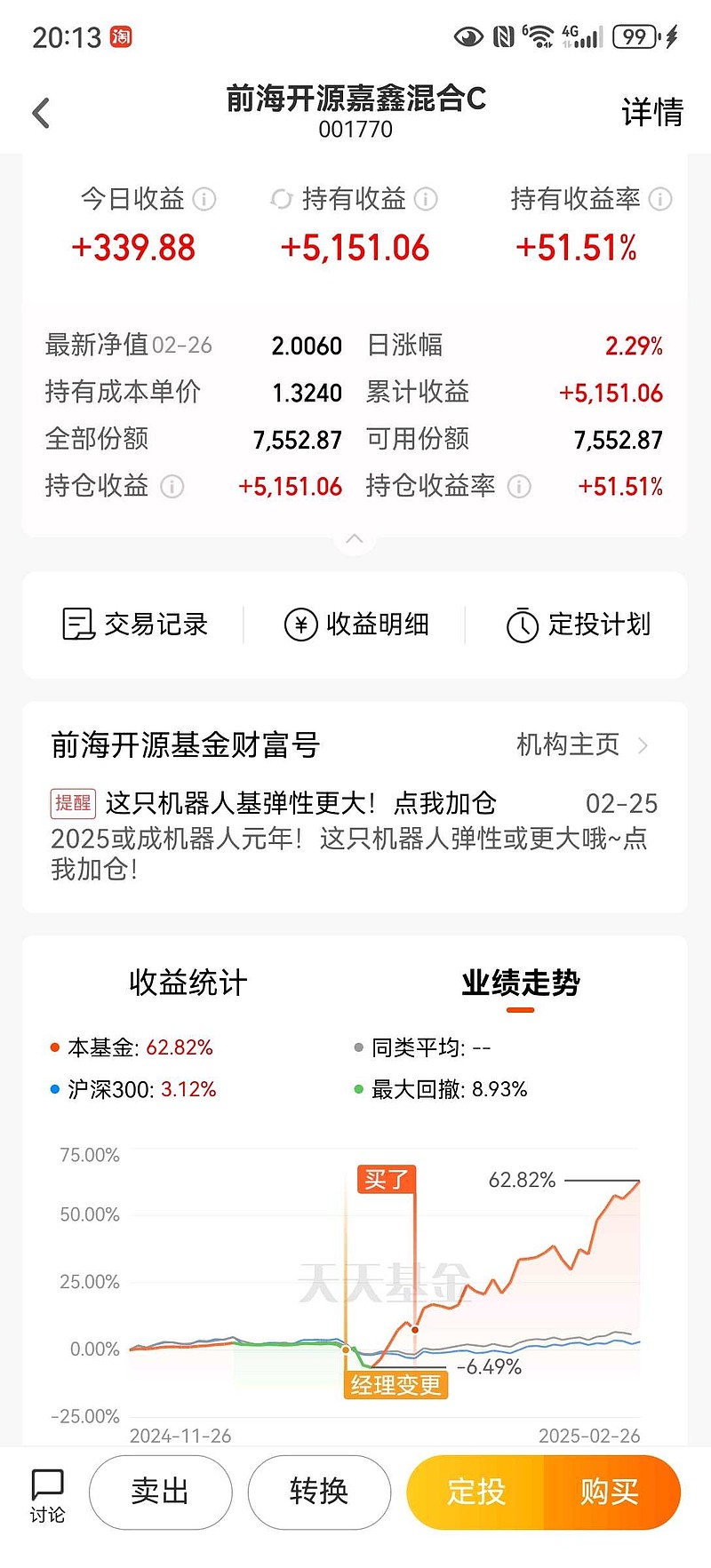This screenshot has width=711, height=1568.
Task: Open the 讨论 discussion section
Action: click(x=47, y=1496)
